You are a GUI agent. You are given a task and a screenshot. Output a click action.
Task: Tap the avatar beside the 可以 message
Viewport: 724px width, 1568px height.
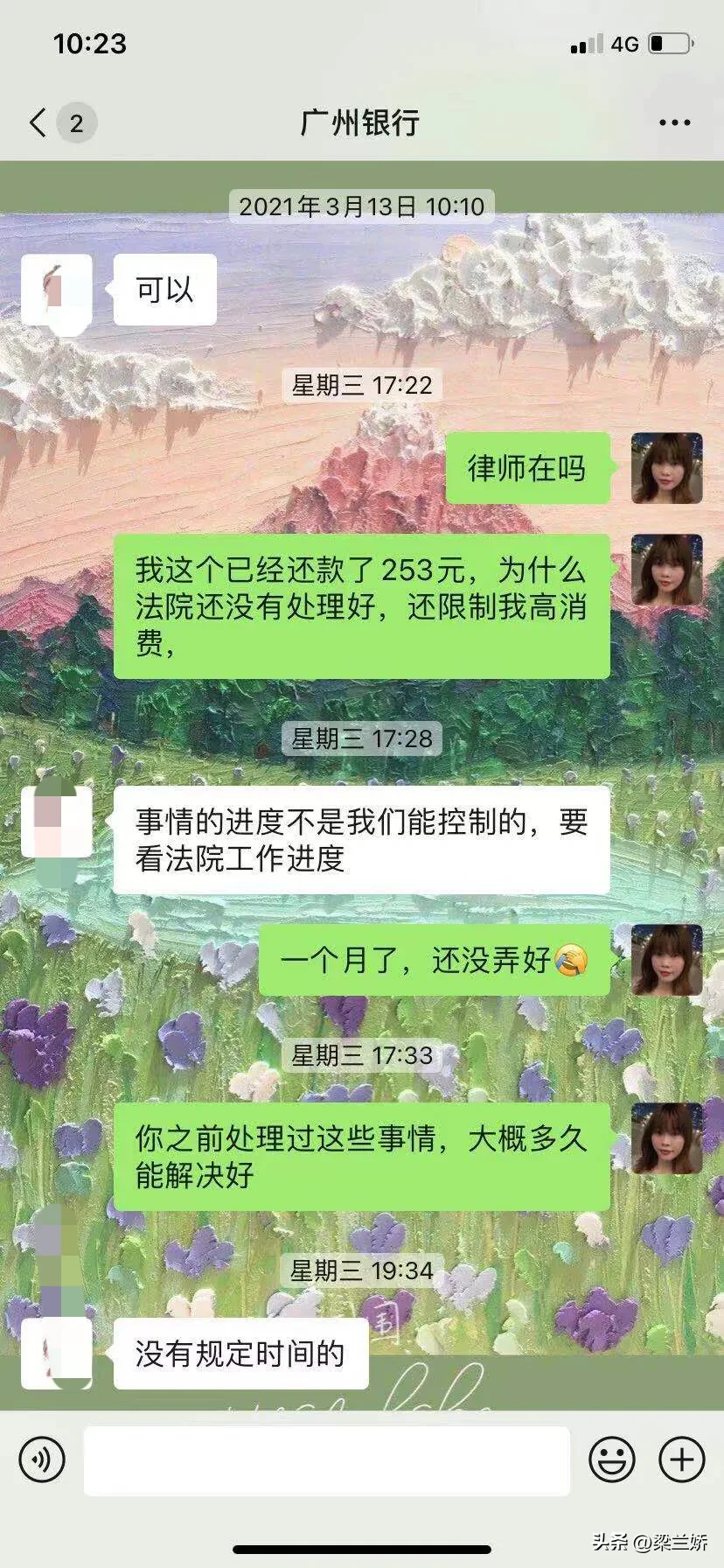(57, 290)
